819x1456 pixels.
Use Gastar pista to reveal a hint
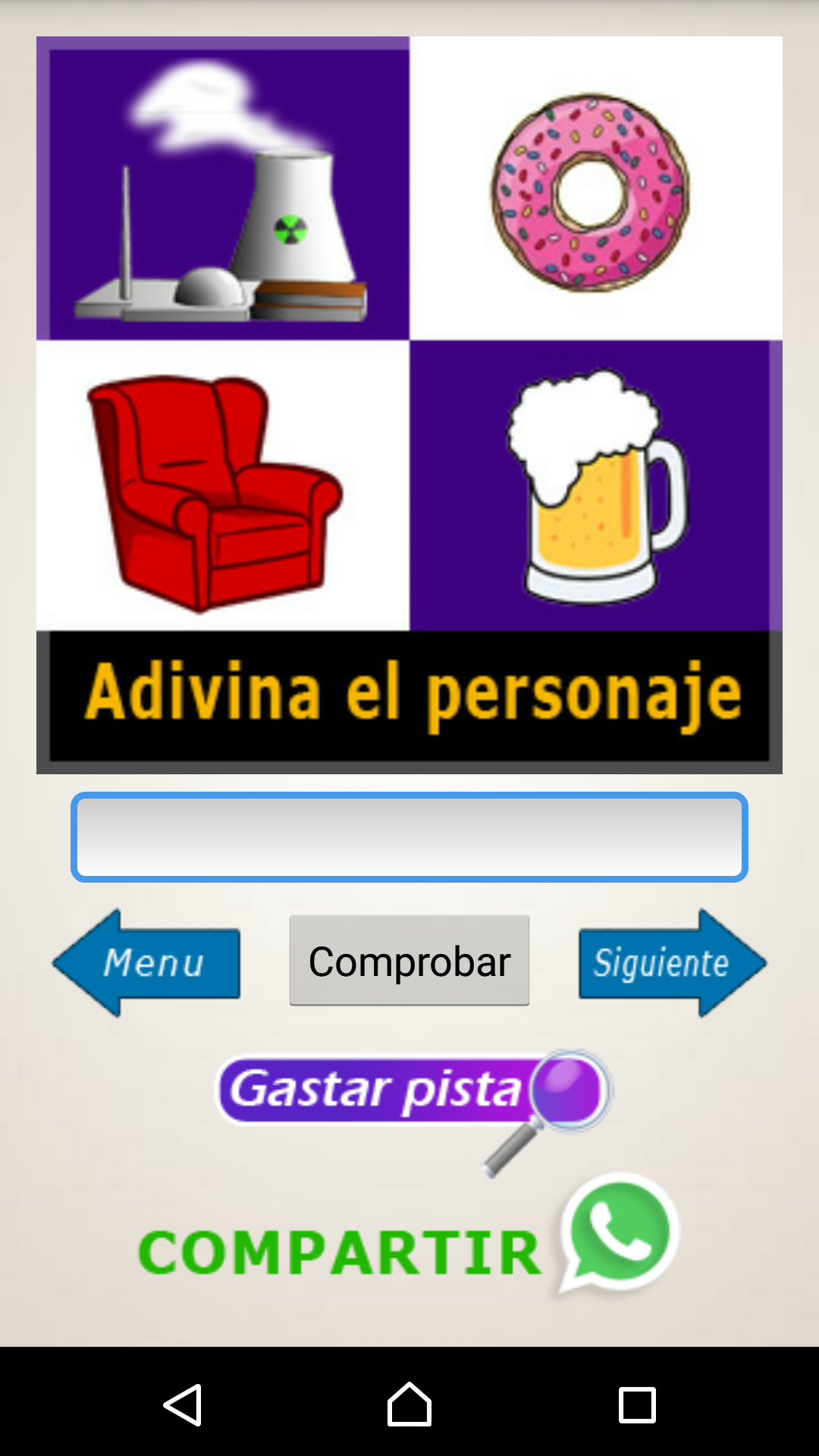(x=379, y=1088)
